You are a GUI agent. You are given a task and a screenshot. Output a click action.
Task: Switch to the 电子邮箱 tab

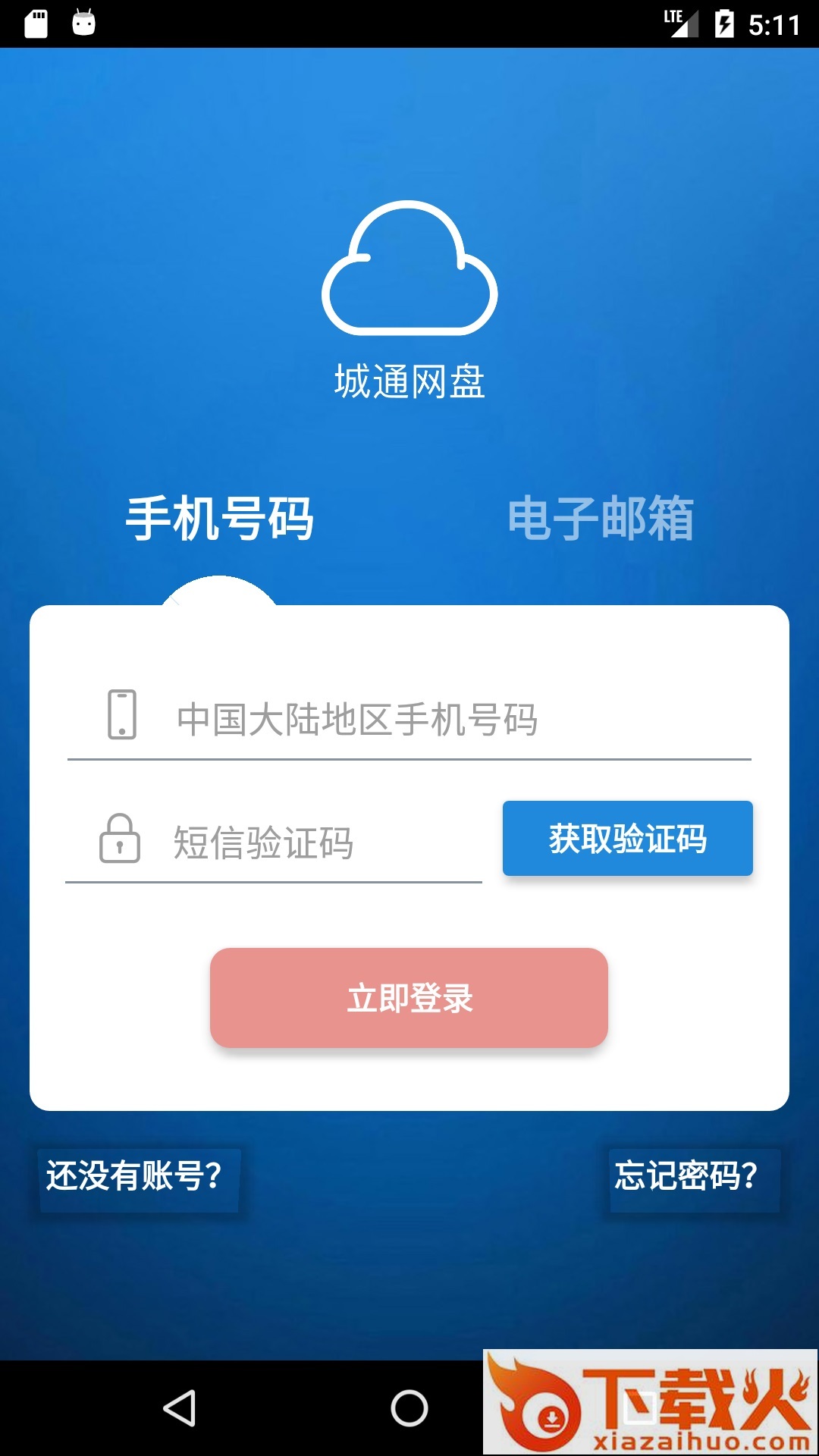coord(601,519)
